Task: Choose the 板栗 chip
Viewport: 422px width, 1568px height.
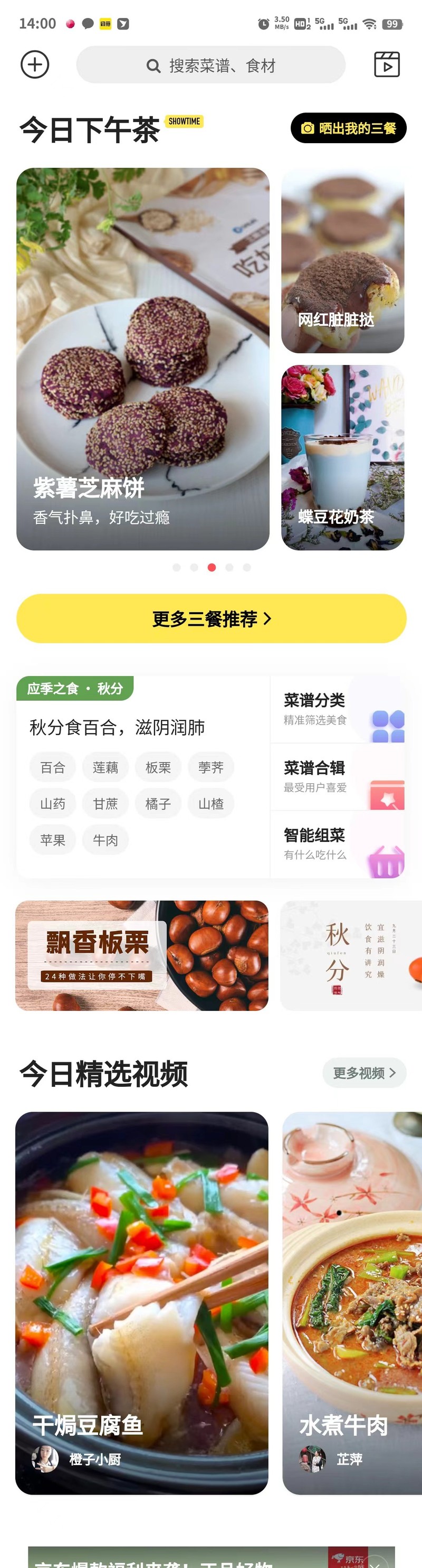Action: pos(158,767)
